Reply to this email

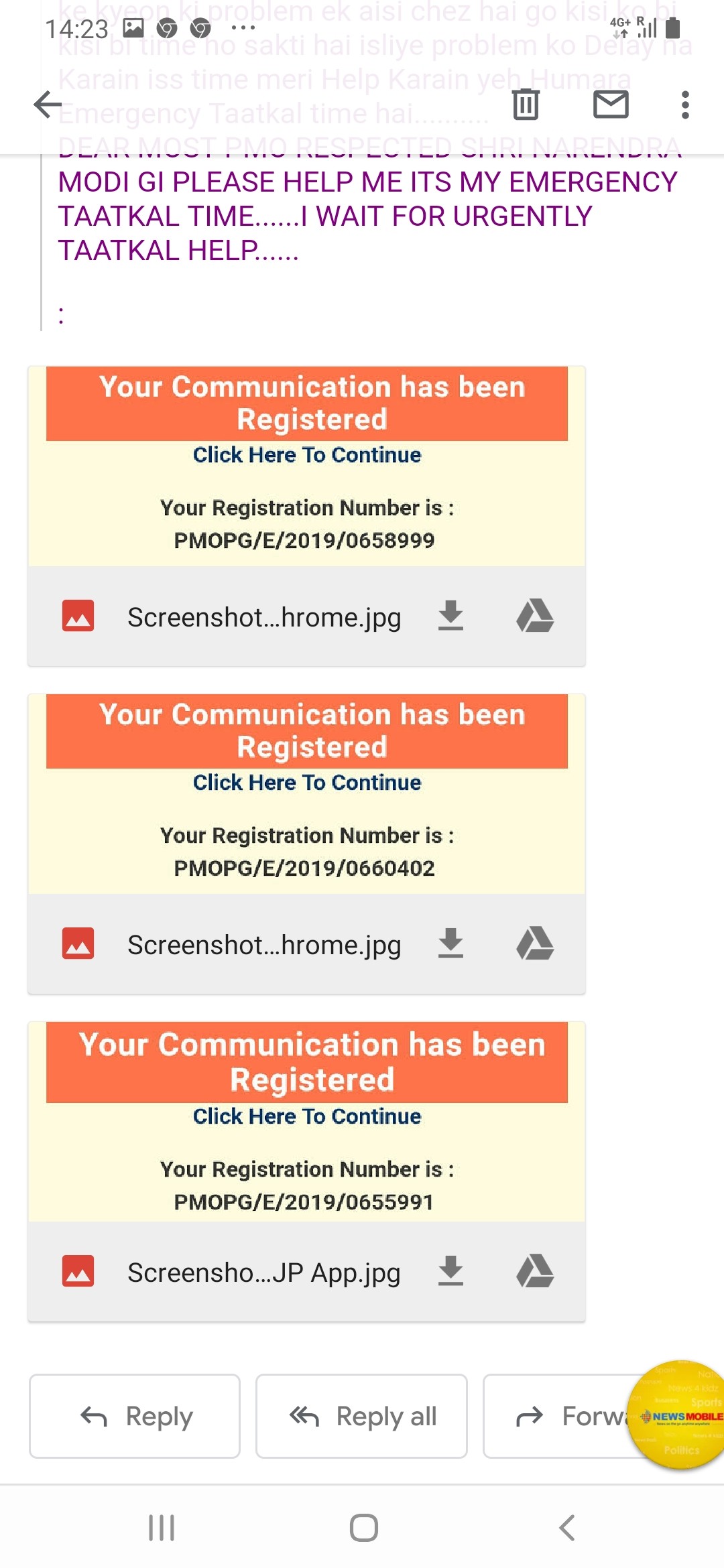tap(135, 1416)
